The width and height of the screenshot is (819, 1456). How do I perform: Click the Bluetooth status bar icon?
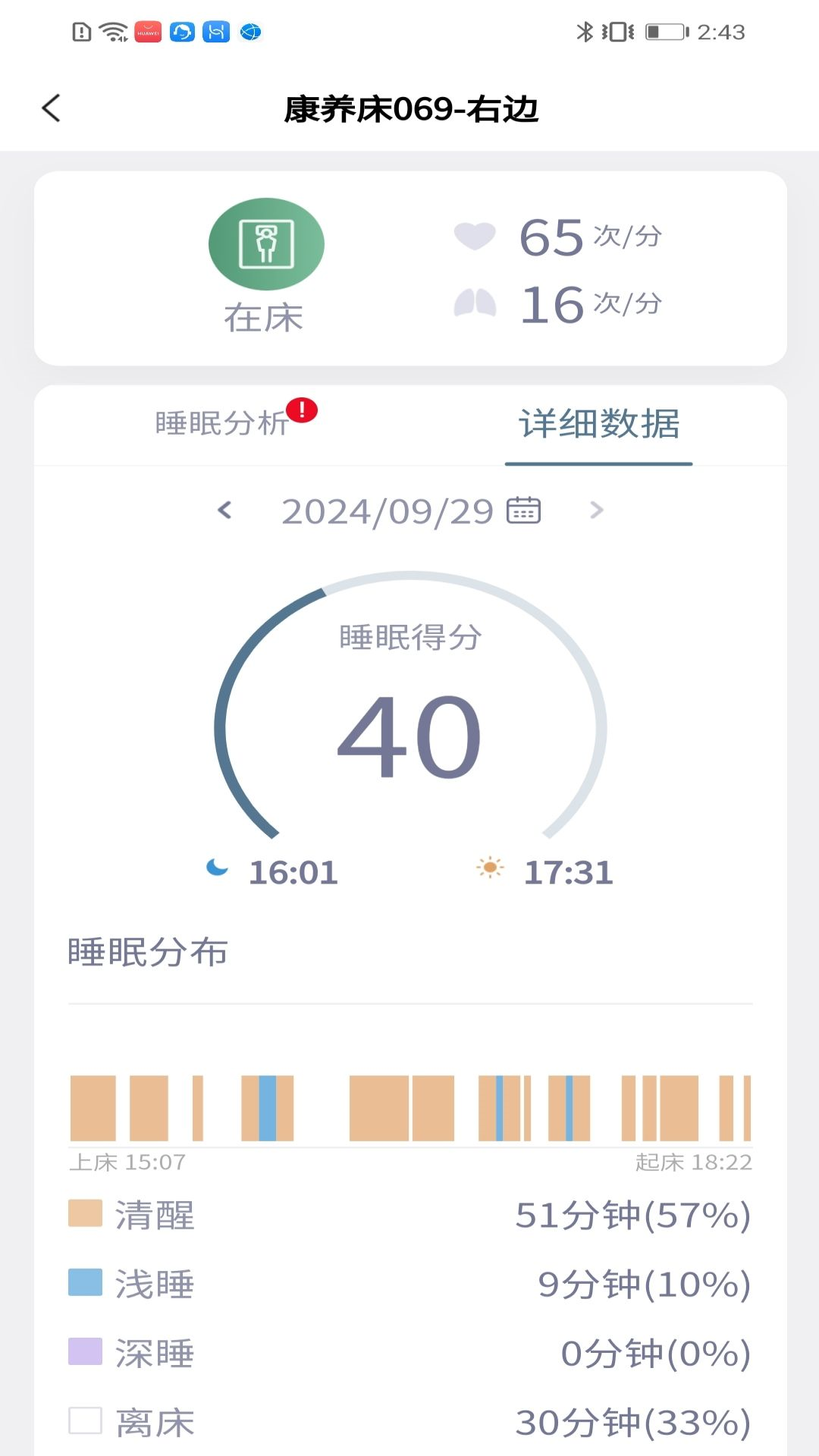[585, 31]
